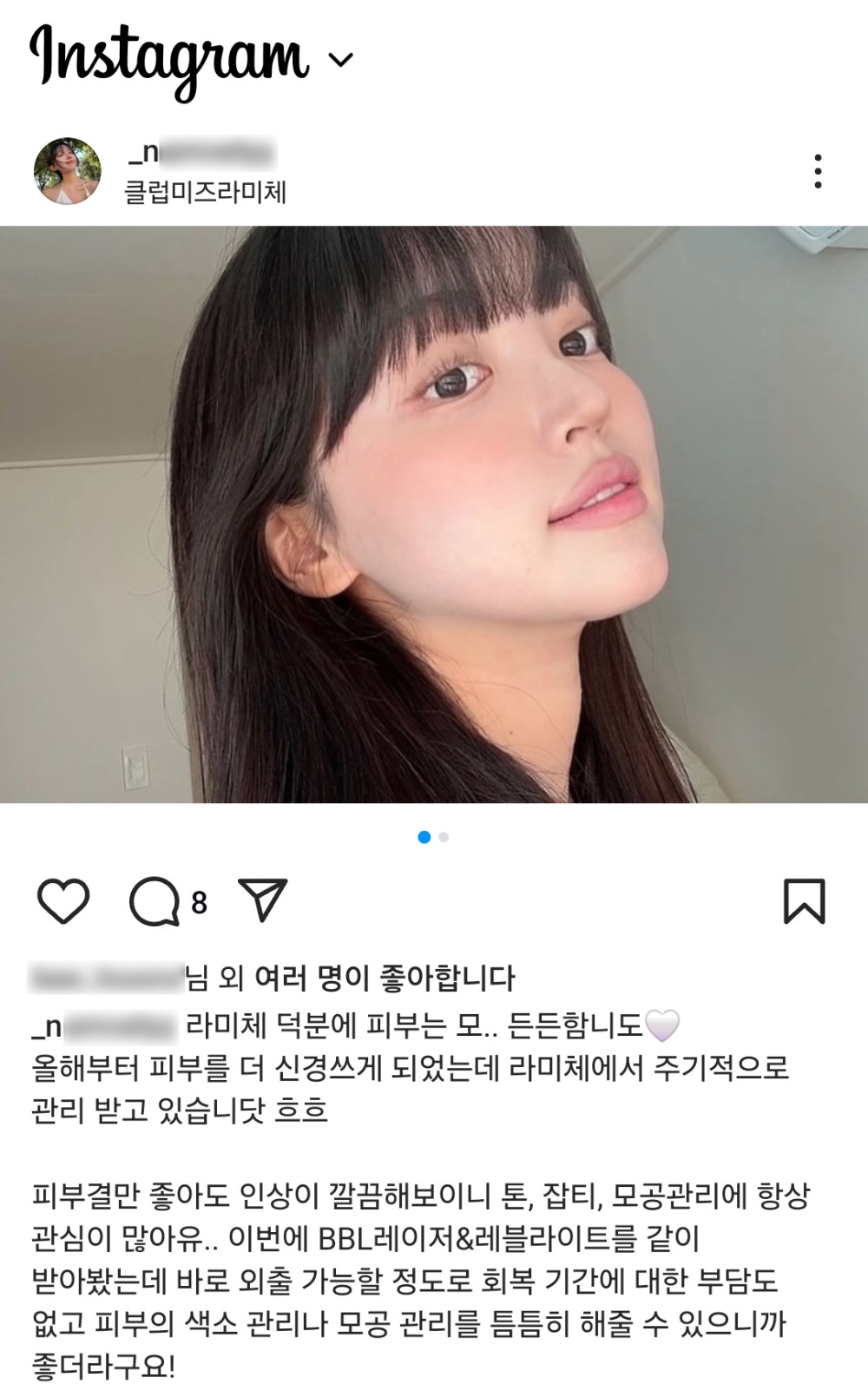The image size is (868, 1384).
Task: Like this post with the heart icon
Action: point(63,901)
